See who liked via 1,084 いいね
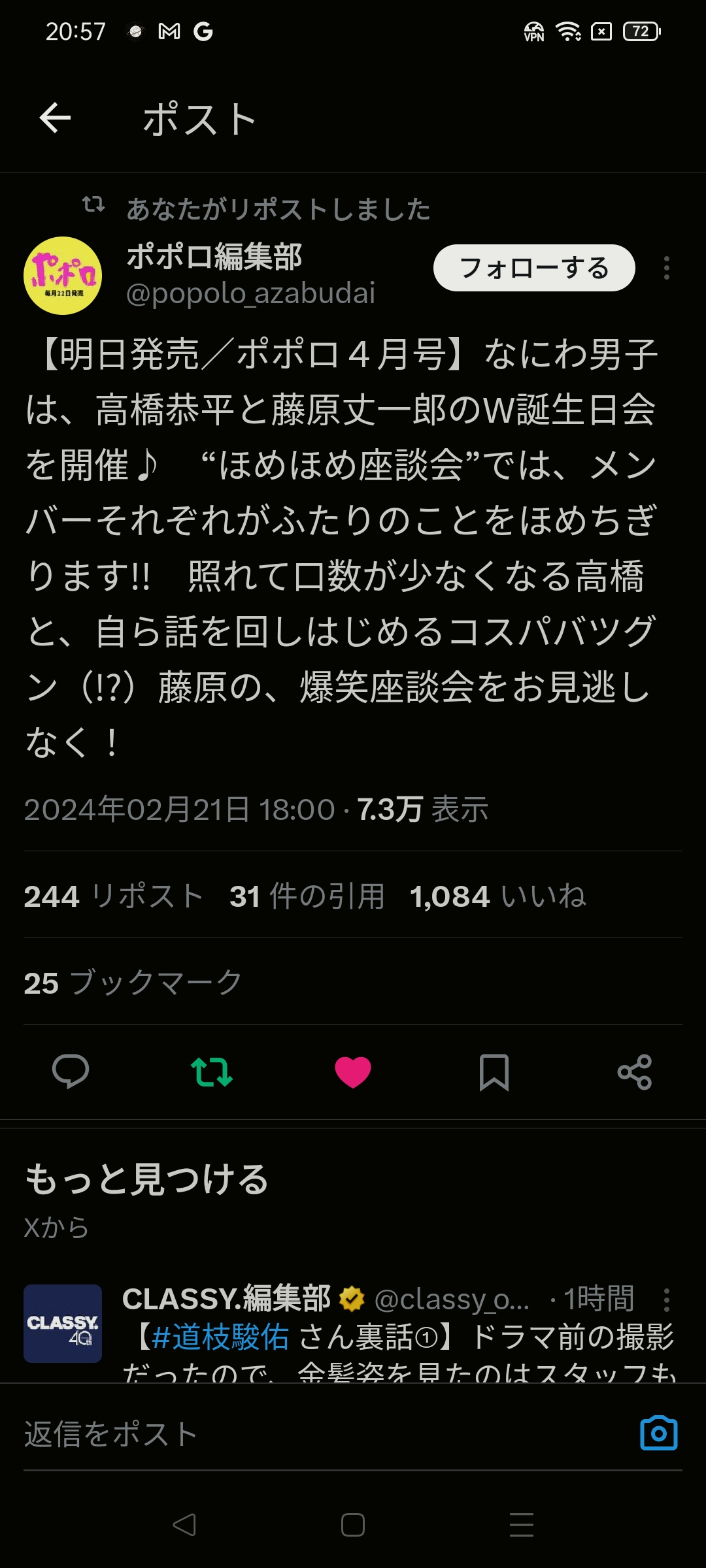Screen dimensions: 706x1568 point(497,896)
